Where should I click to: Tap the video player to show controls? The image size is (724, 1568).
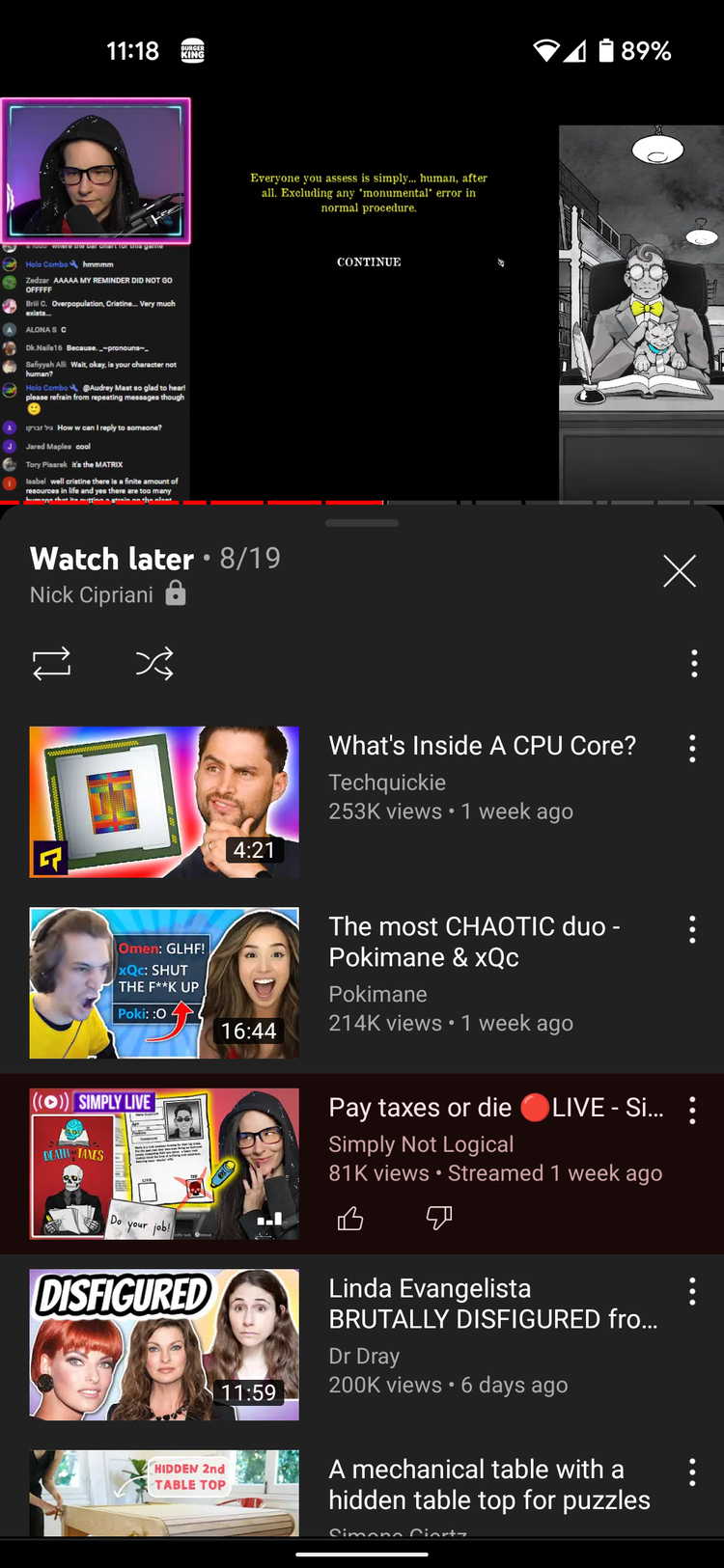(362, 299)
